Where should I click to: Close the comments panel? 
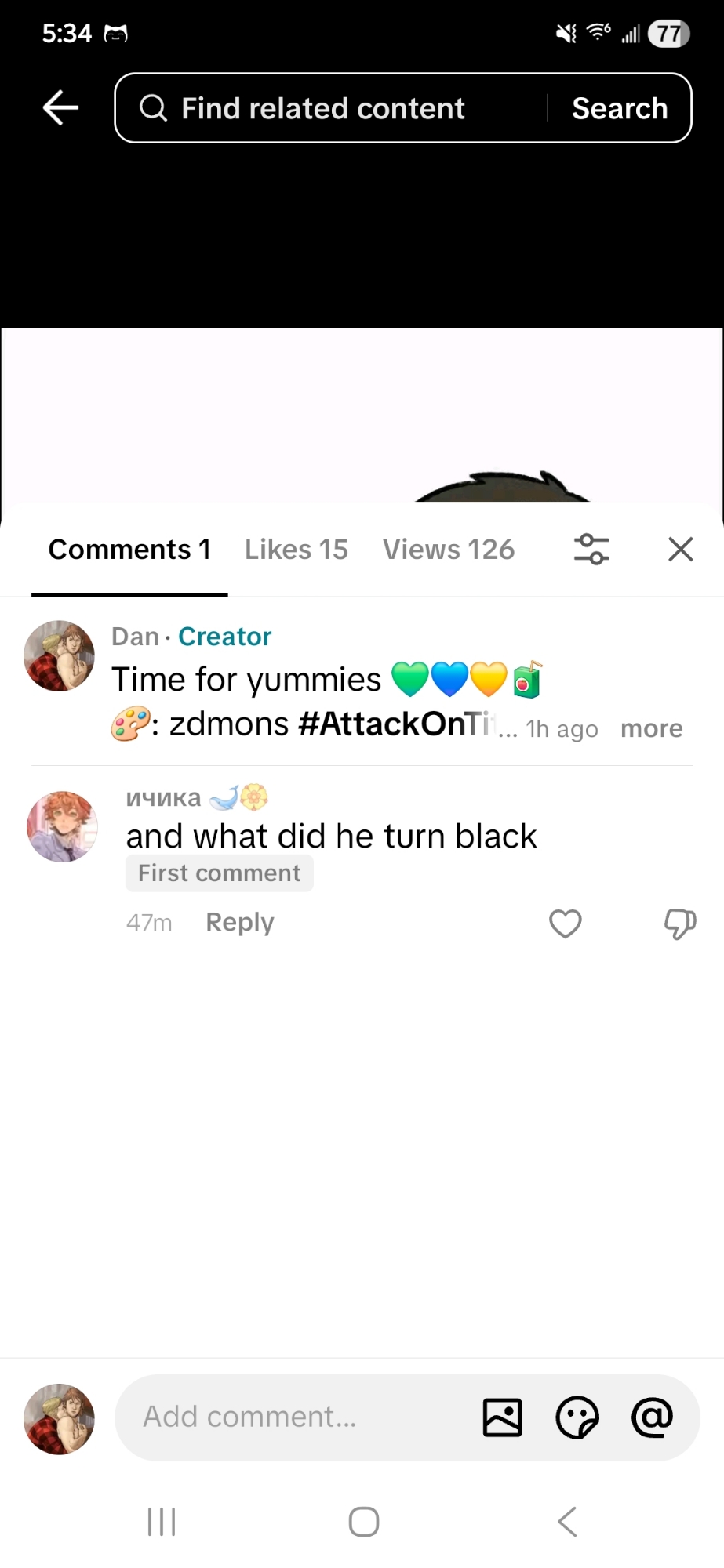[x=680, y=549]
